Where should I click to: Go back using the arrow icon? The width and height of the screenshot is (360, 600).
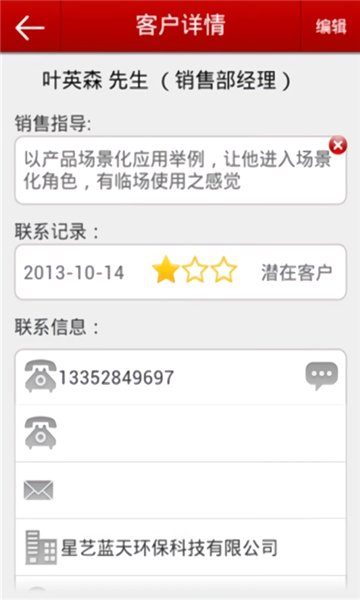click(x=30, y=28)
